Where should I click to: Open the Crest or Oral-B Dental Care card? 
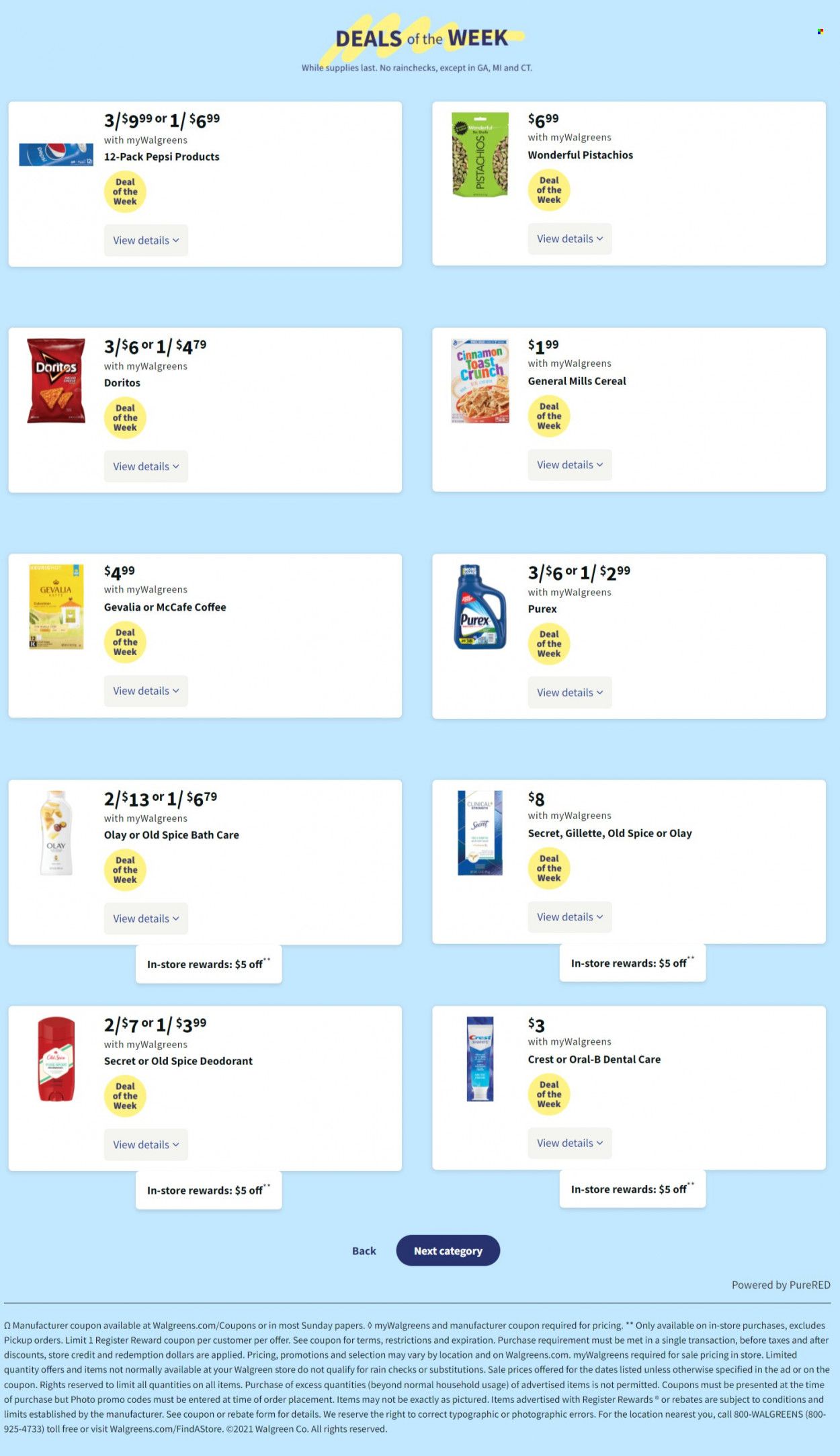629,1088
